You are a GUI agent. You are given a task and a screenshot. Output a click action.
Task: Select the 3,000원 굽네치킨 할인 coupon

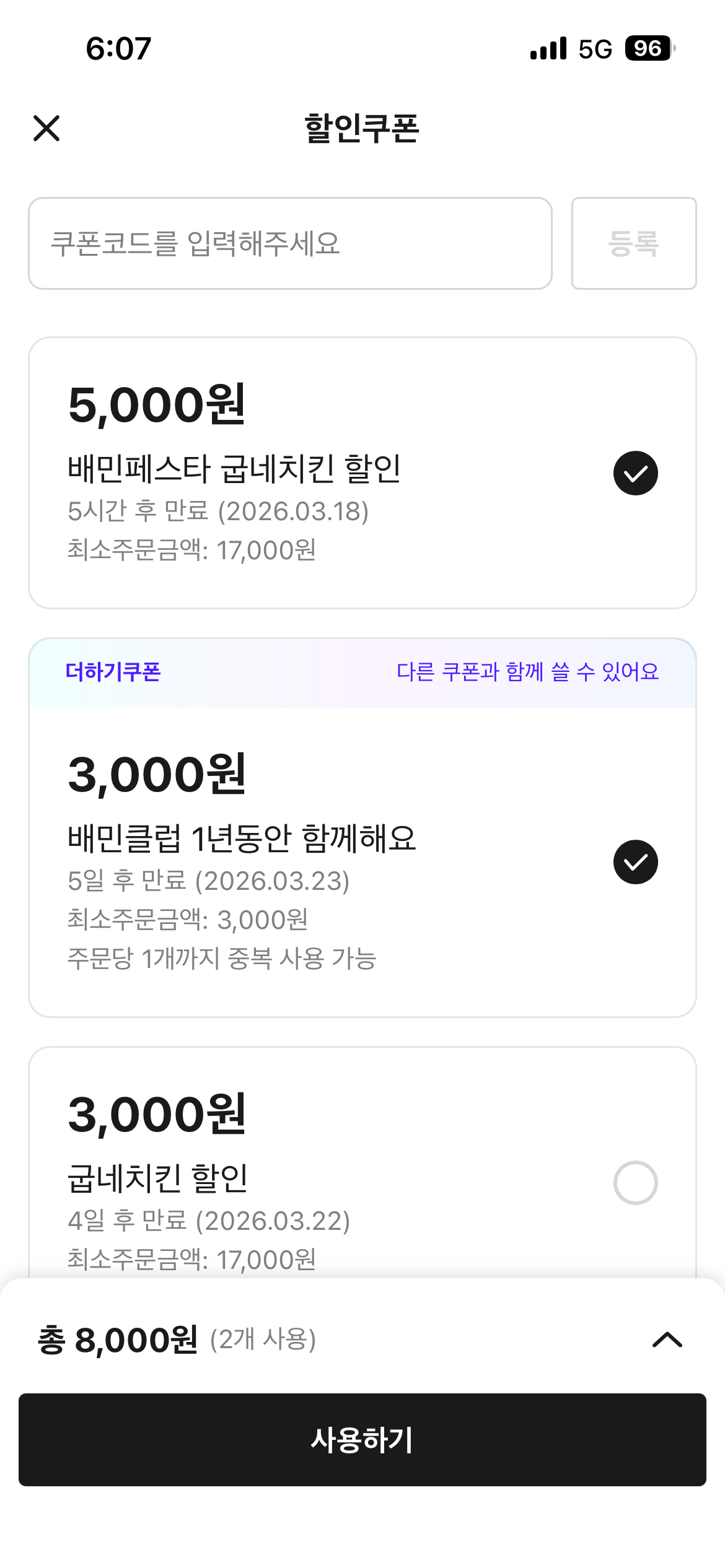pos(635,1183)
